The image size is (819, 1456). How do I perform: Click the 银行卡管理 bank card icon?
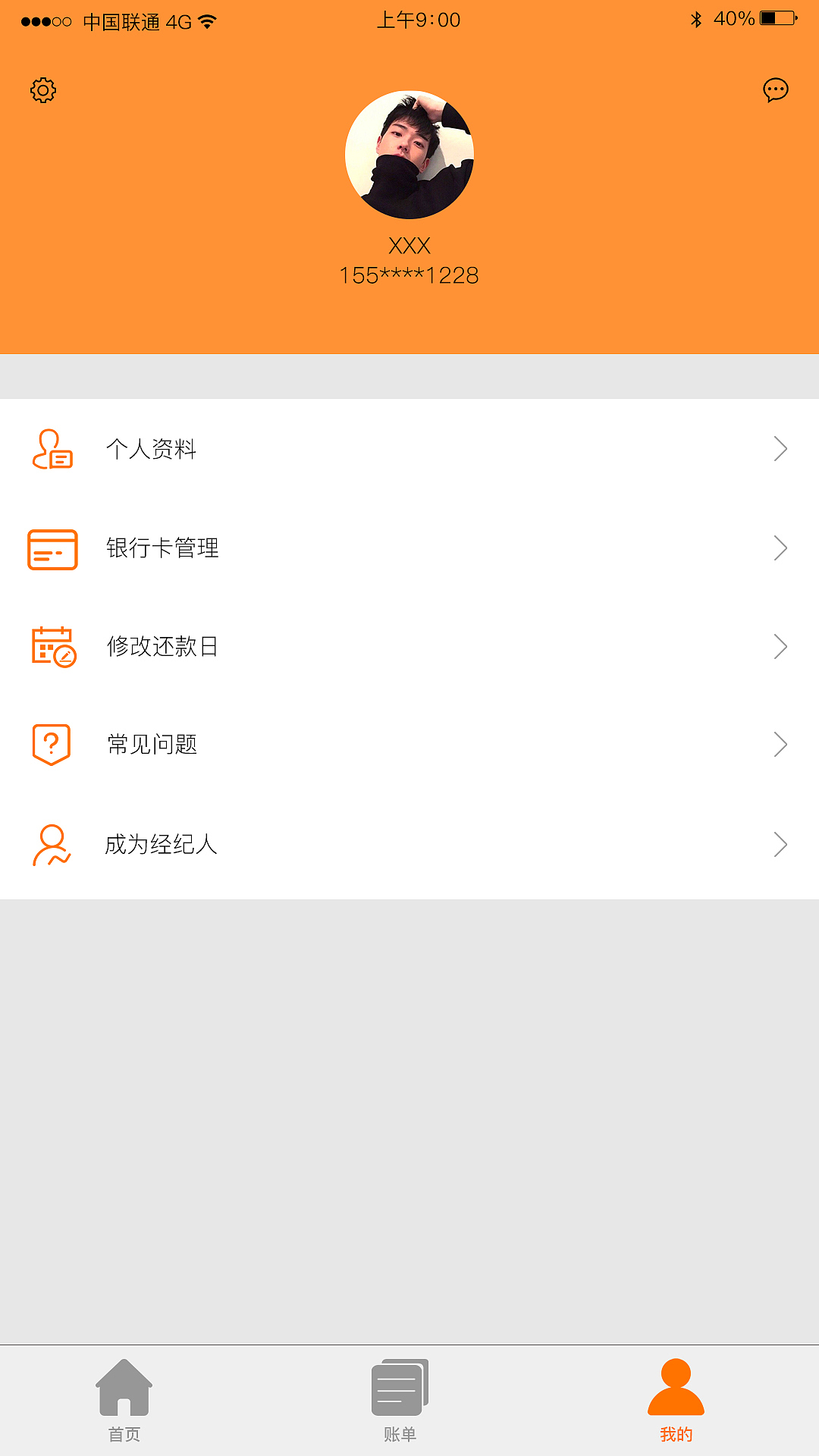(51, 548)
